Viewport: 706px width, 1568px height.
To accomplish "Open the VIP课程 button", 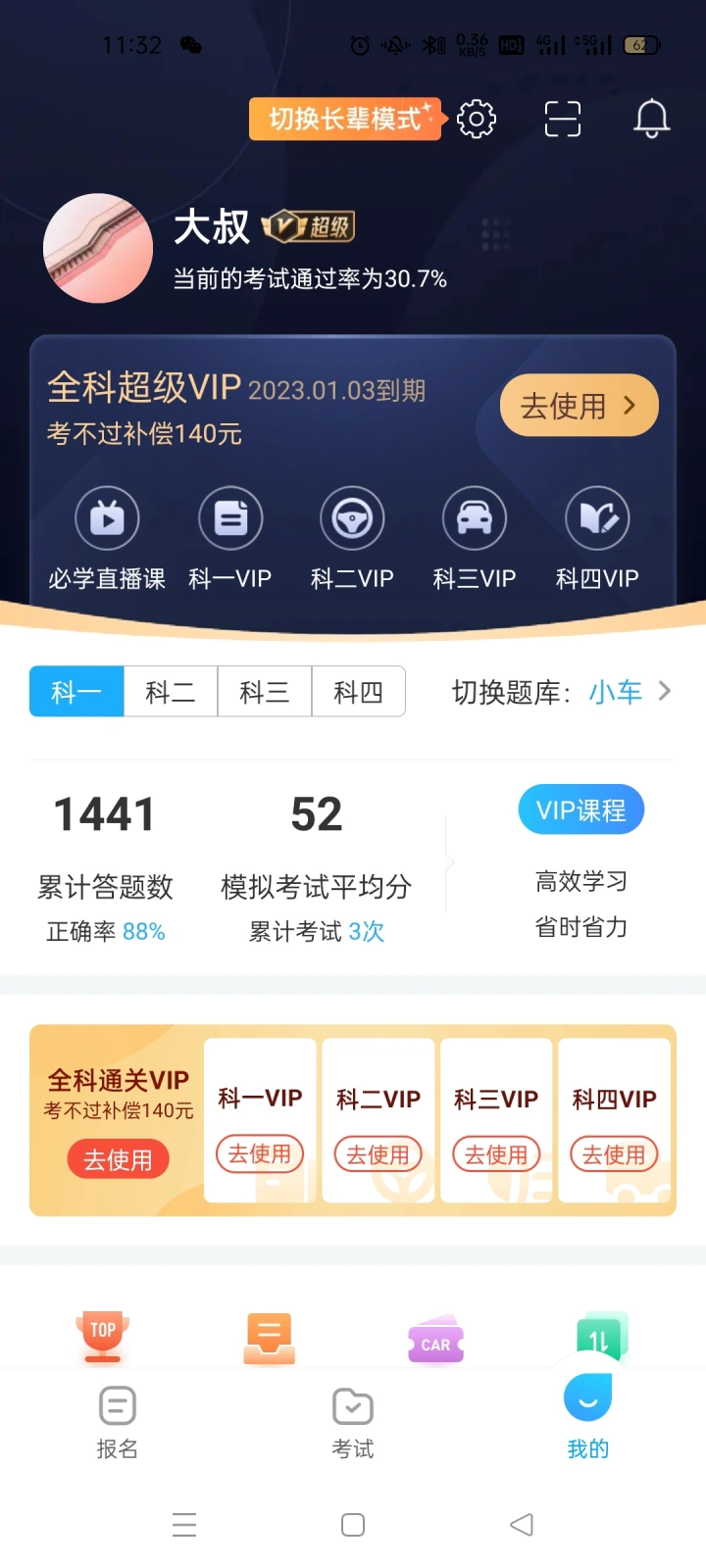I will [581, 809].
